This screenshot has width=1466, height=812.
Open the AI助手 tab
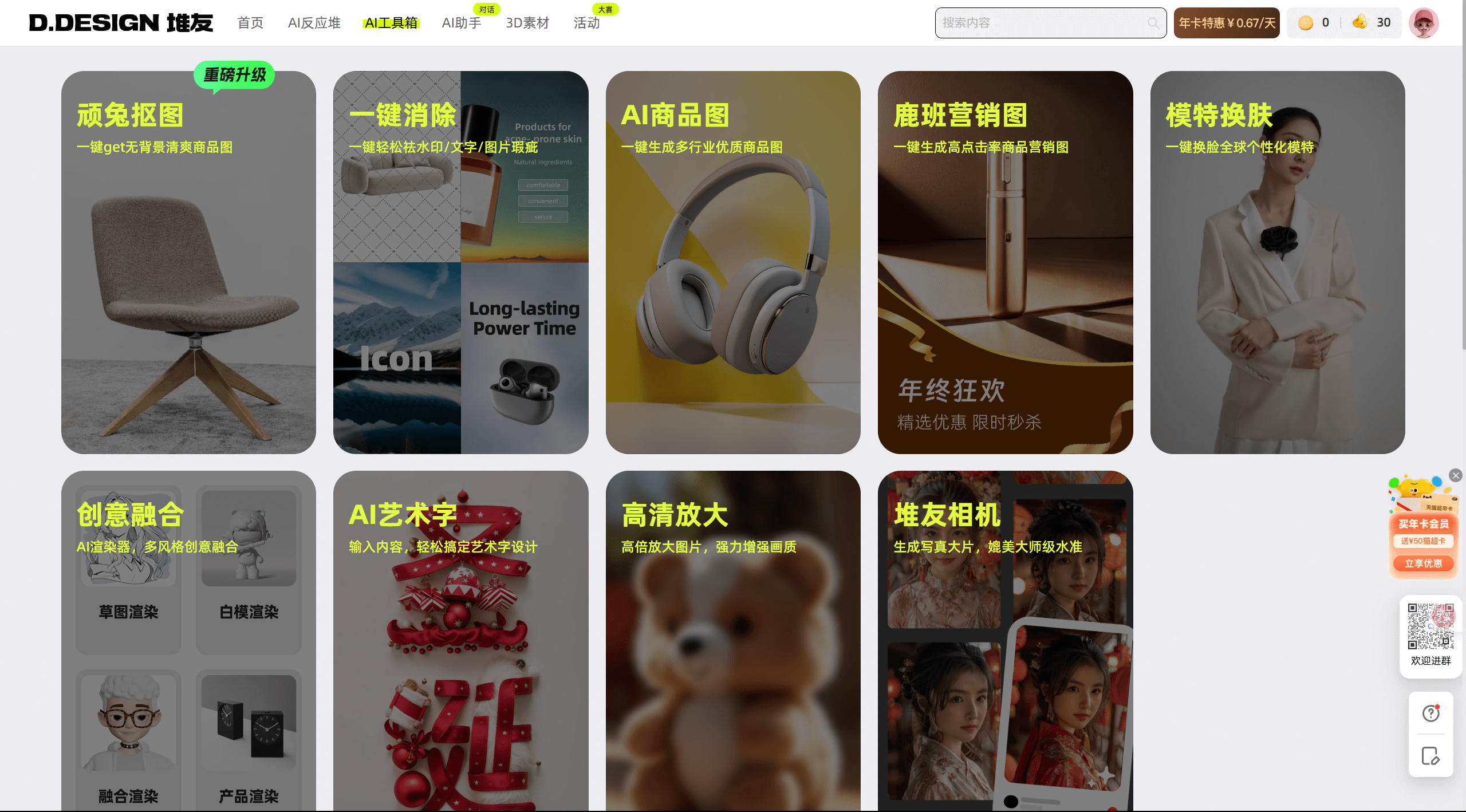pos(462,23)
